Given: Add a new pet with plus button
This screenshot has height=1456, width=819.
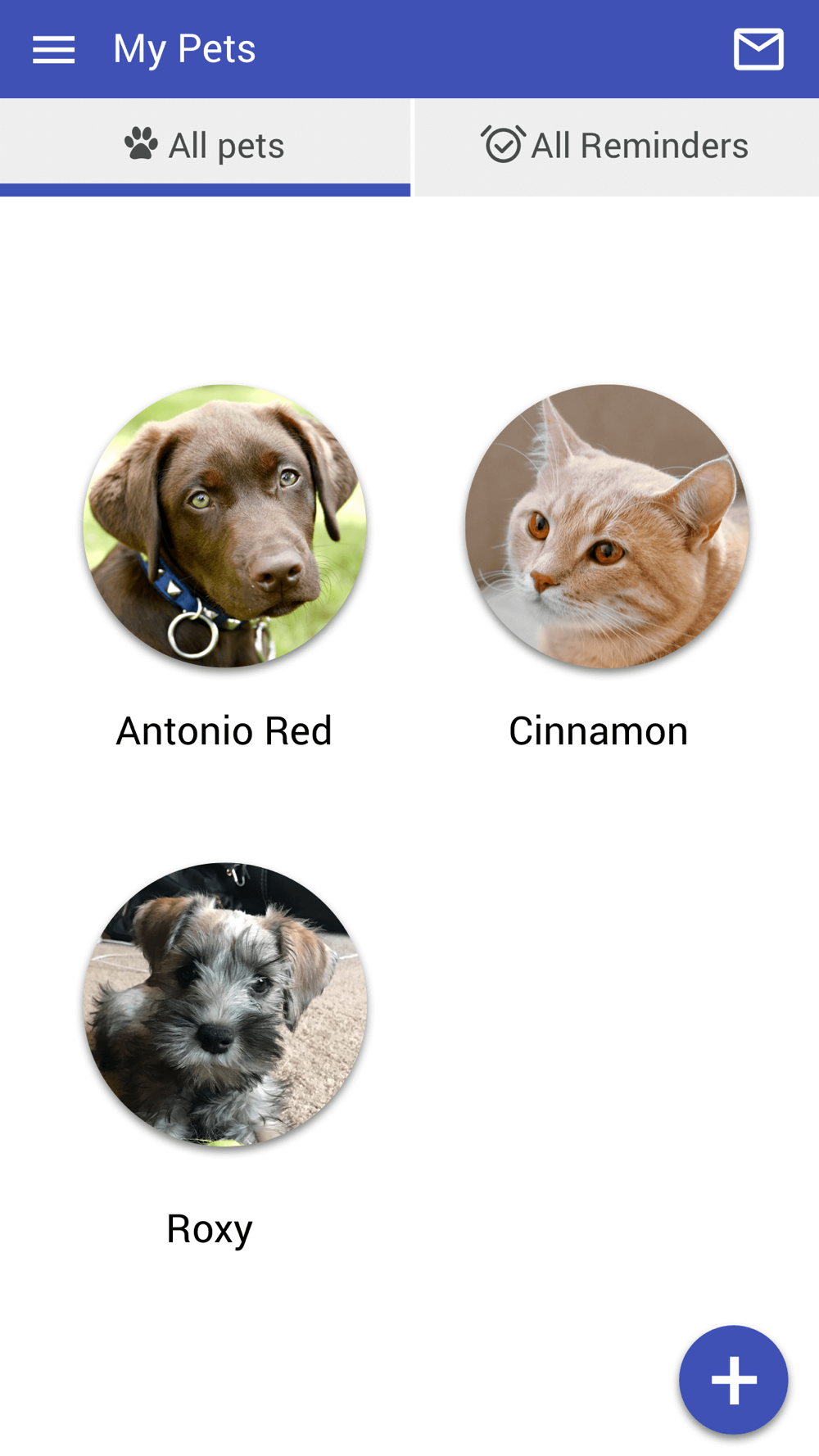Looking at the screenshot, I should click(x=733, y=1380).
